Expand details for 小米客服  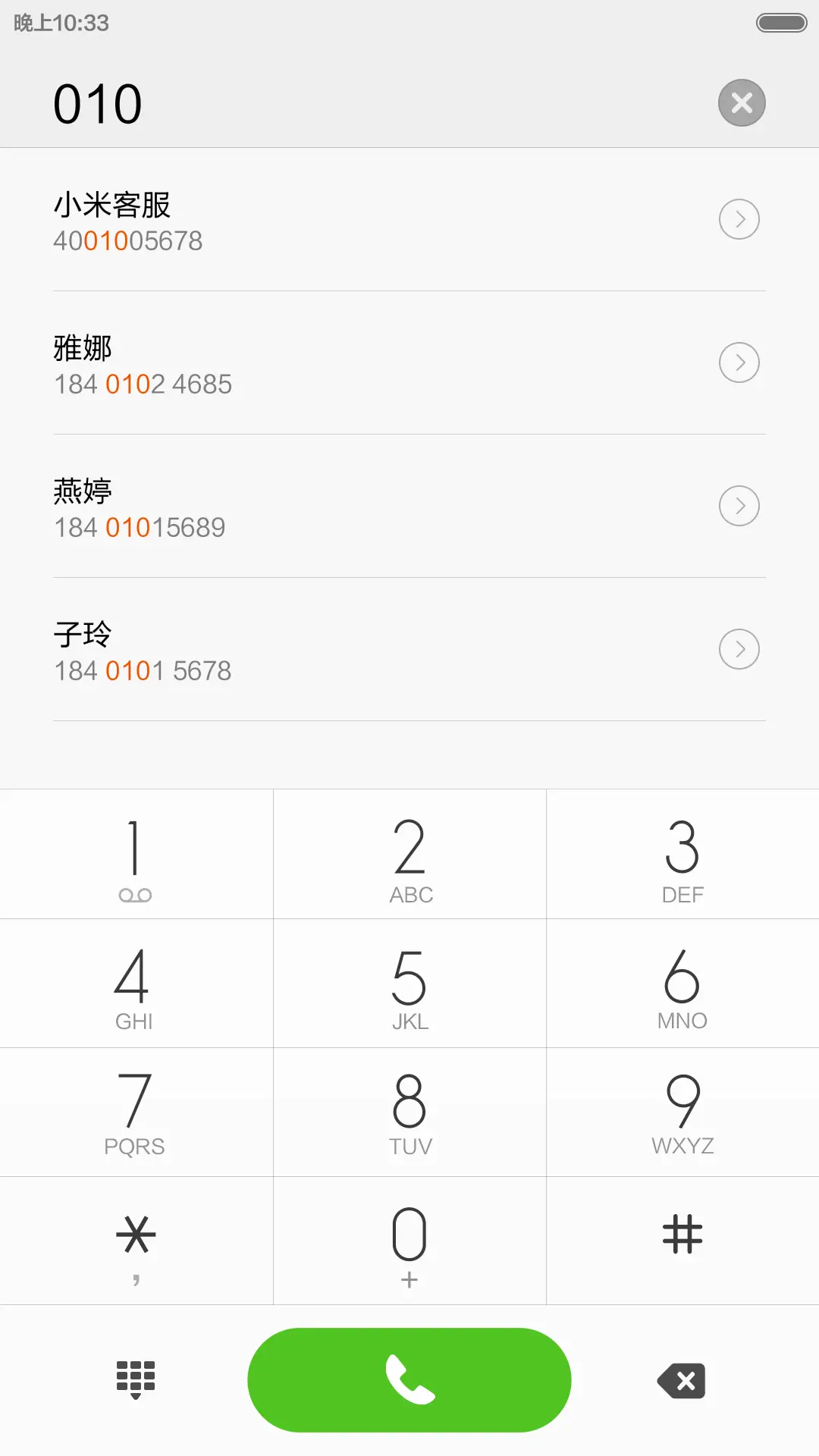coord(739,219)
